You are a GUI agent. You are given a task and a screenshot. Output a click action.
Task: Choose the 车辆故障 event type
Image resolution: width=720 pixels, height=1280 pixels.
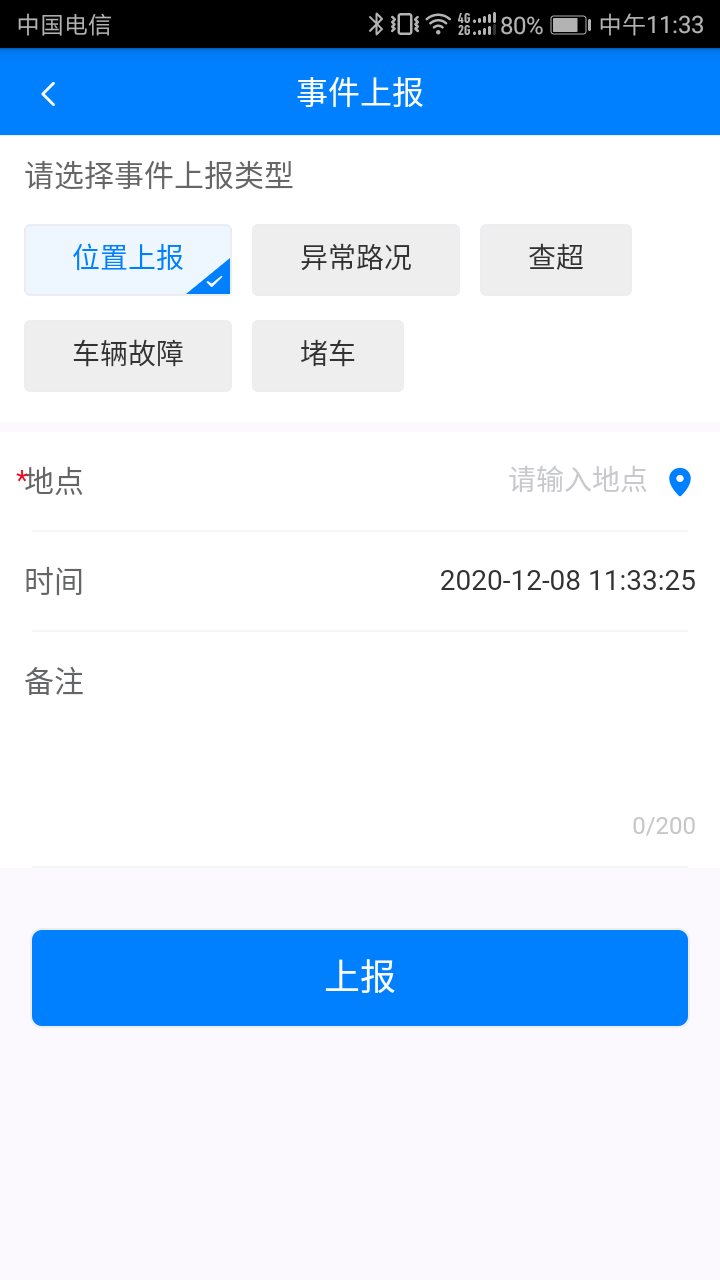[x=127, y=355]
